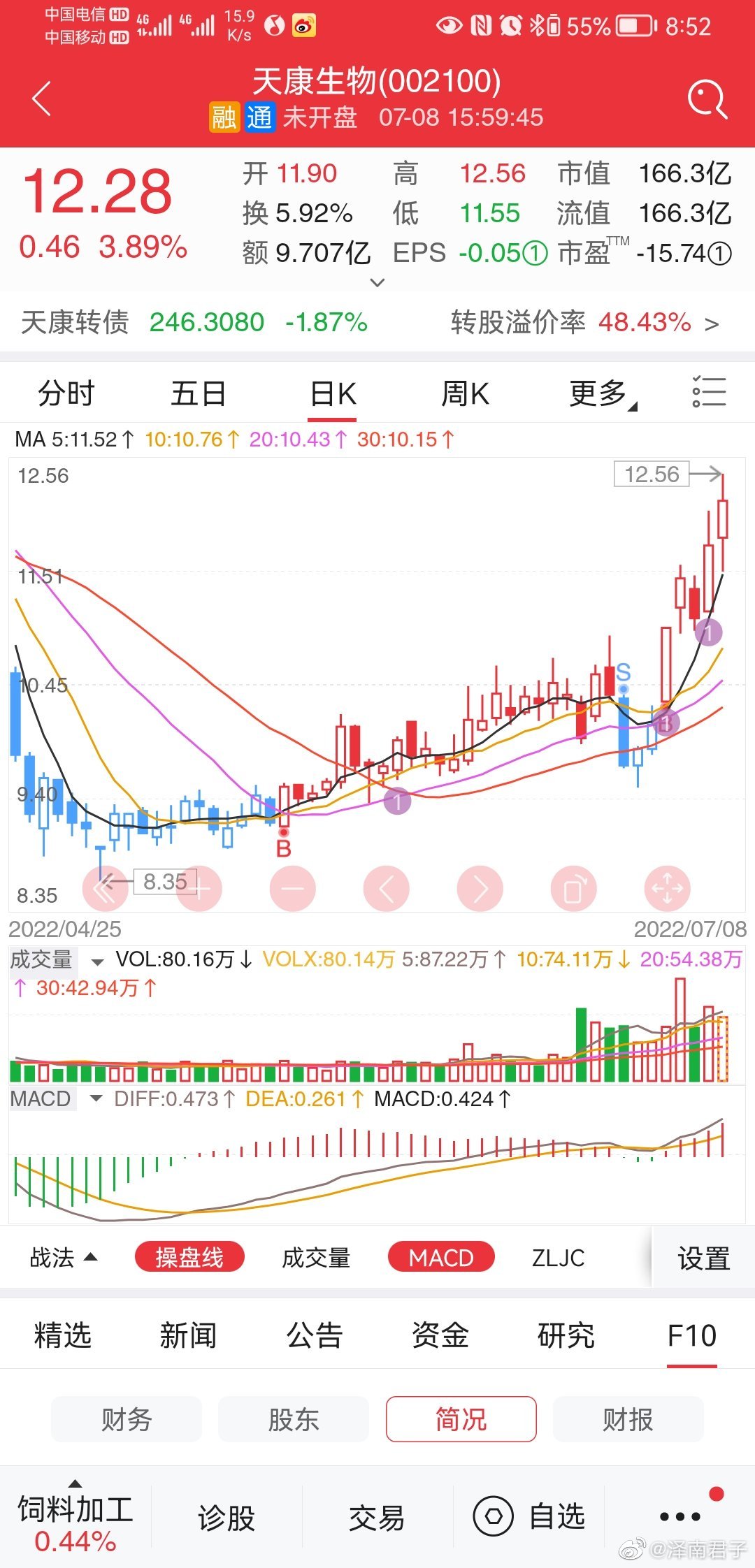Select ZLJC indicator
The image size is (755, 1568).
click(x=558, y=1258)
